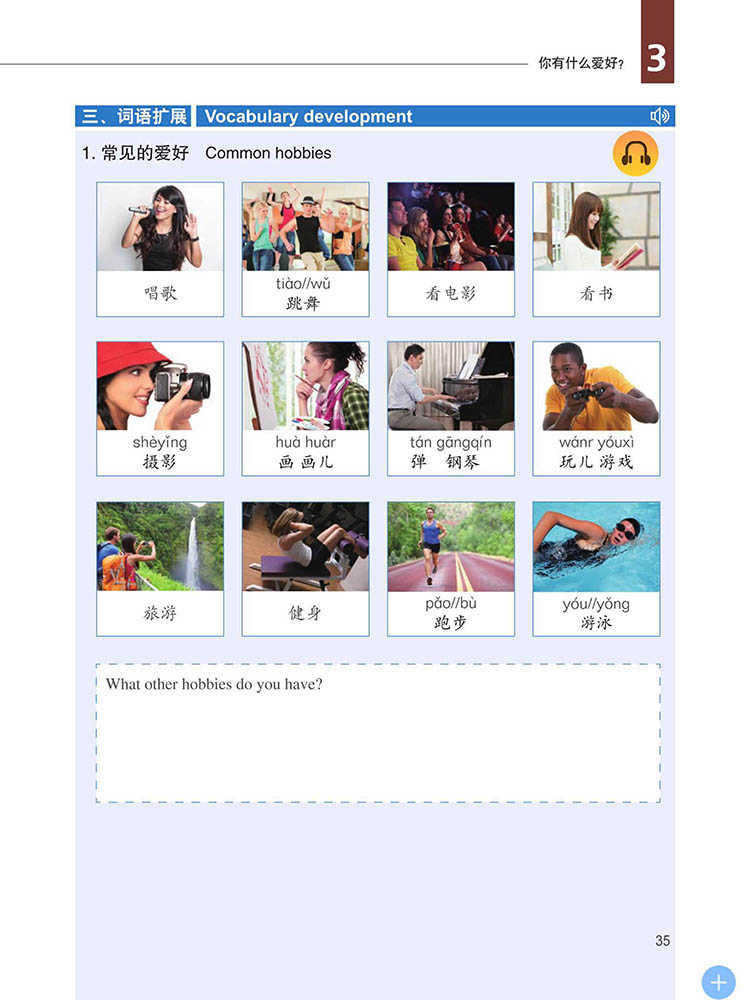
Task: Reveal pinyin on the 旅游 travel card
Action: click(160, 613)
